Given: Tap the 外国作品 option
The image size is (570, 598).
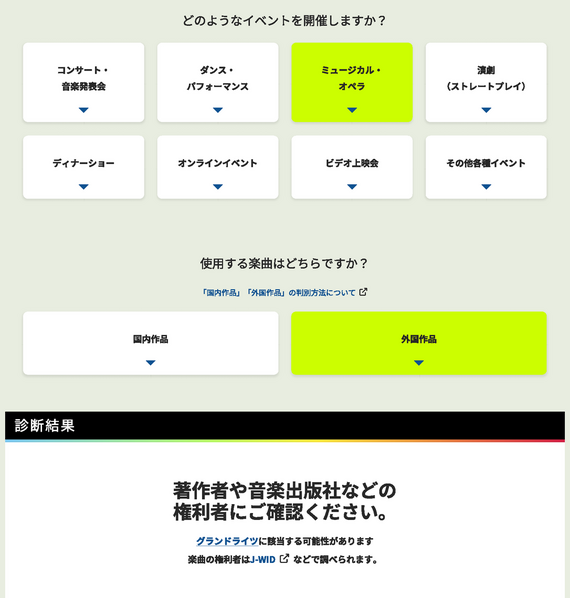Looking at the screenshot, I should pyautogui.click(x=419, y=343).
